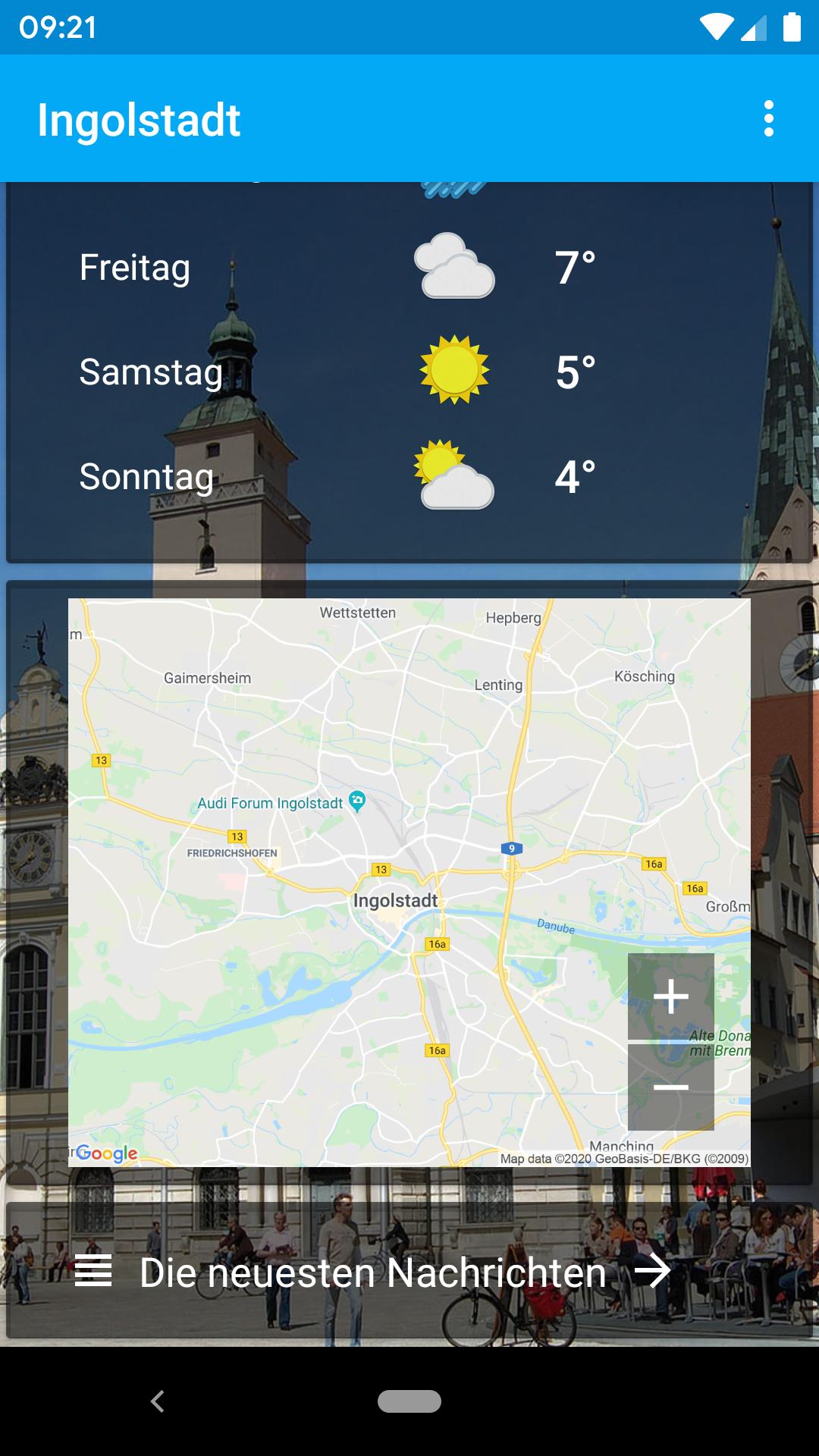Select the B9 road shield on the map
This screenshot has width=819, height=1456.
coord(511,849)
